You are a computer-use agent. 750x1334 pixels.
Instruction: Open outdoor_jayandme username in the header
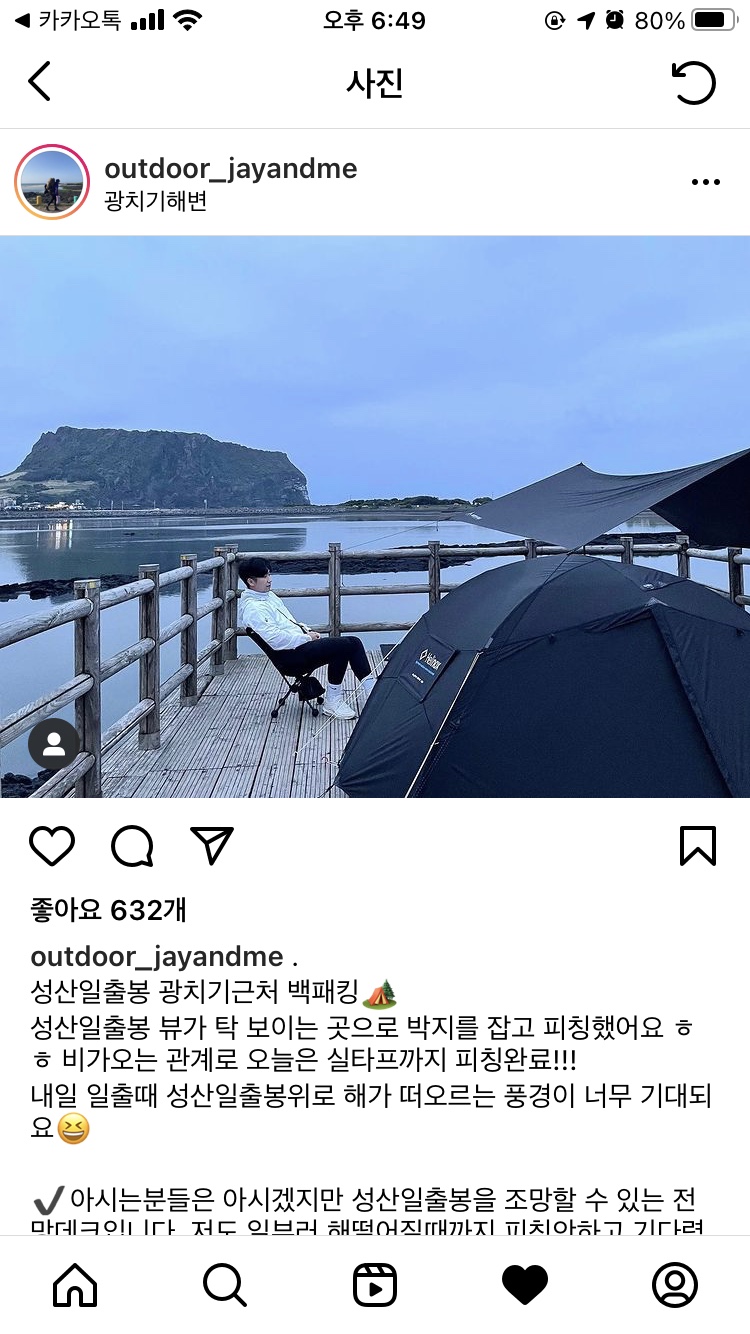click(230, 168)
